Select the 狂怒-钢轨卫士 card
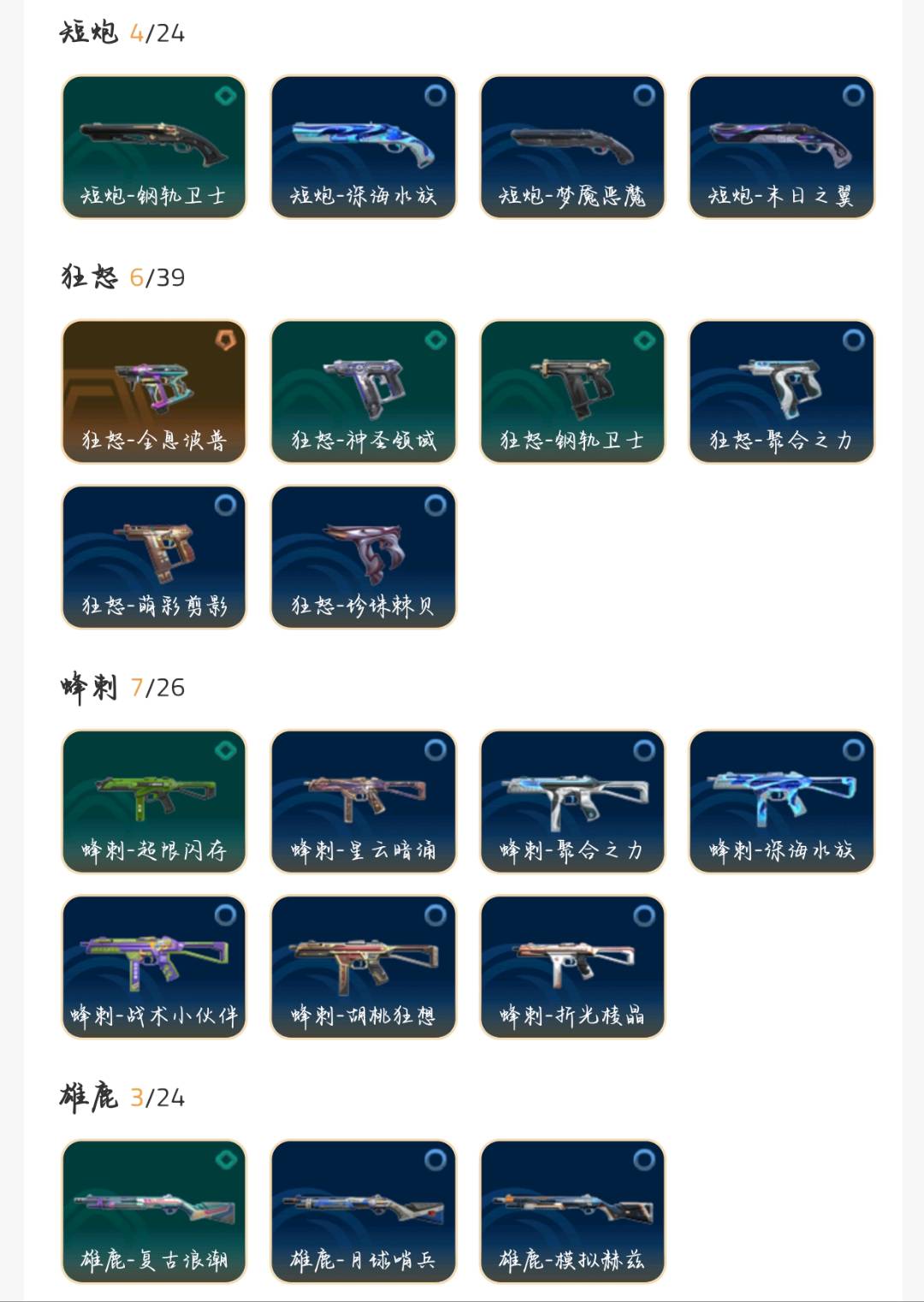Image resolution: width=924 pixels, height=1302 pixels. point(572,392)
